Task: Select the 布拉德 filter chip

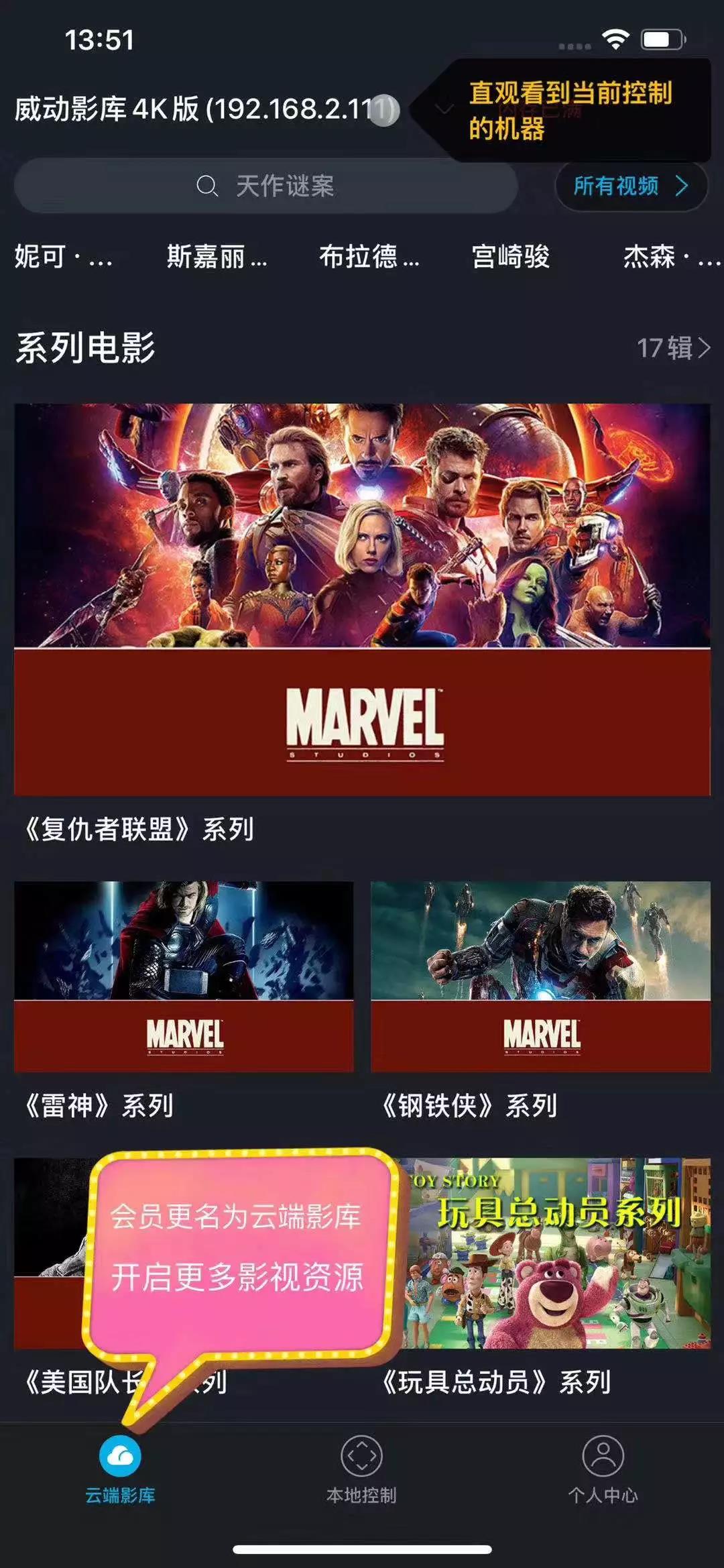Action: [369, 257]
